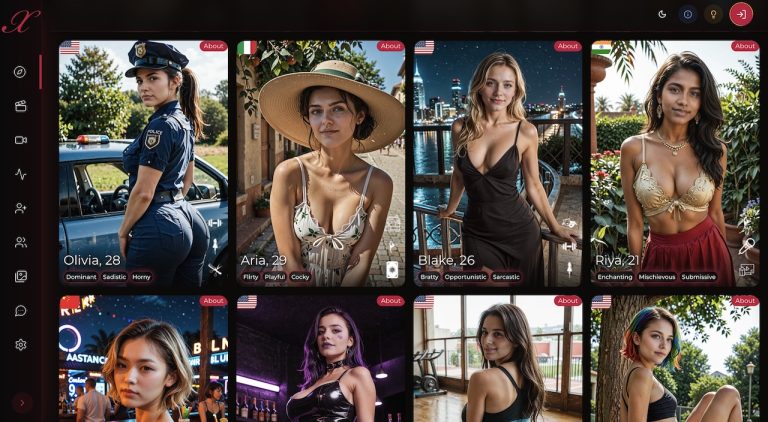Image resolution: width=768 pixels, height=422 pixels.
Task: Open the compass explore item in sidebar
Action: coord(20,71)
